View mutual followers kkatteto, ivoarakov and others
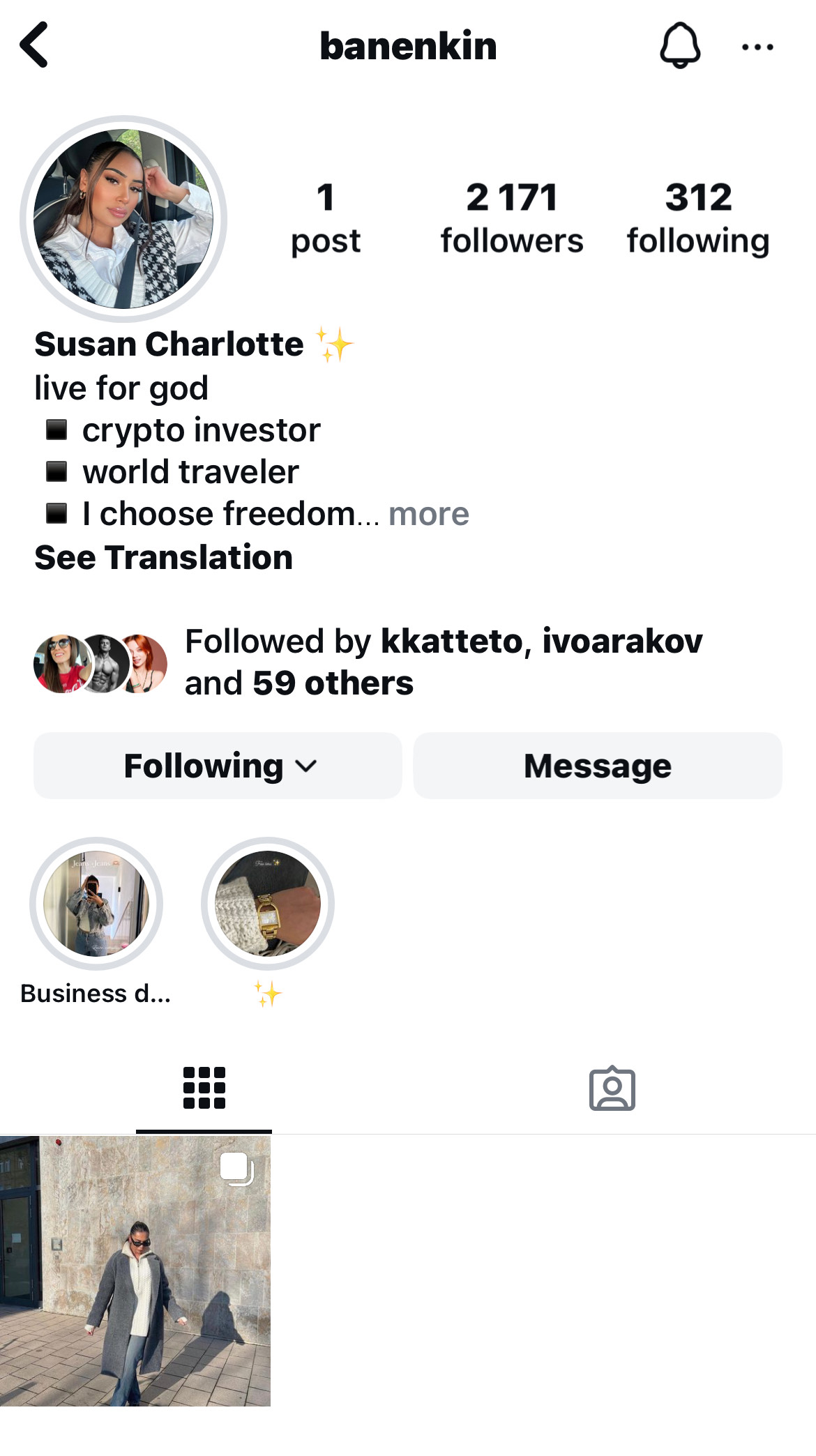Viewport: 816px width, 1456px height. pos(443,662)
